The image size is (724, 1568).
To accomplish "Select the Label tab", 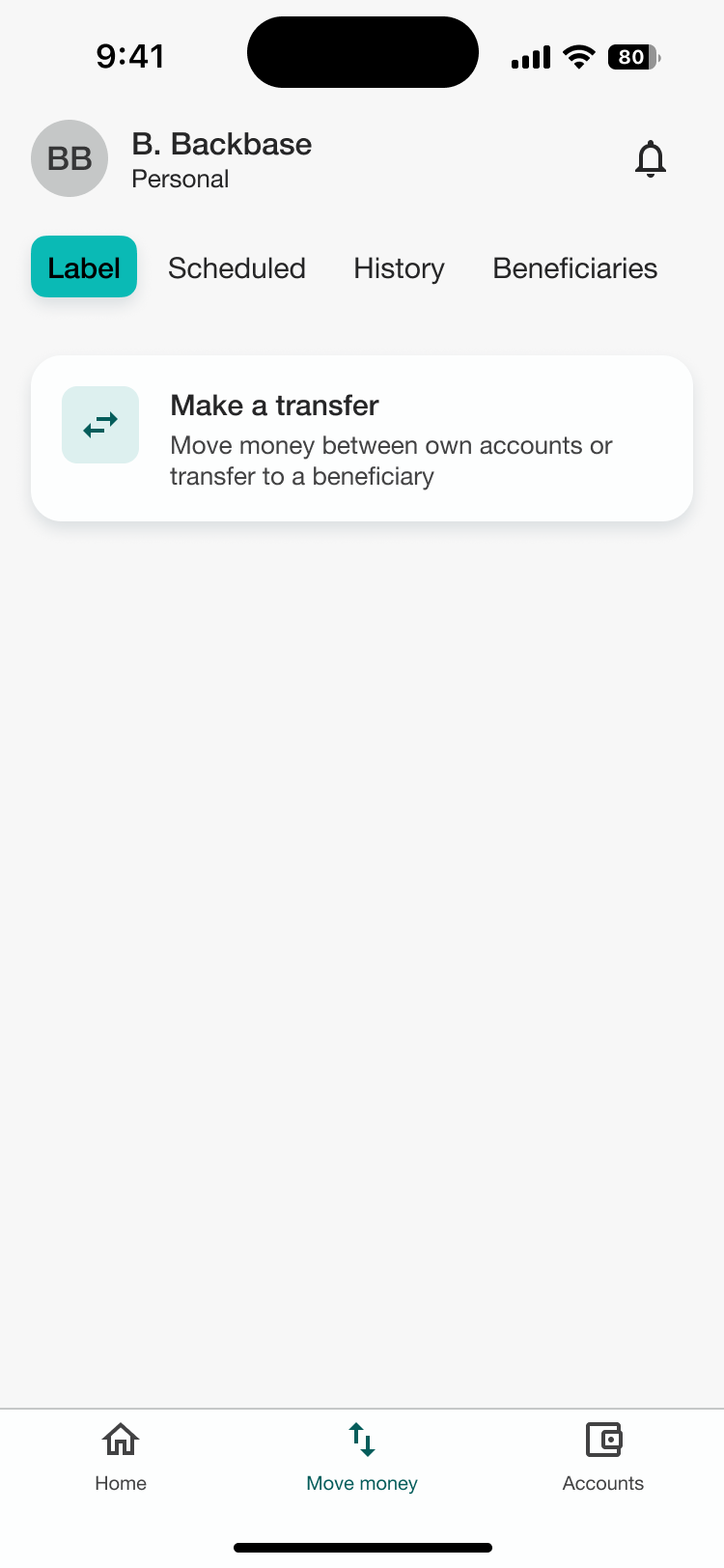I will [84, 266].
